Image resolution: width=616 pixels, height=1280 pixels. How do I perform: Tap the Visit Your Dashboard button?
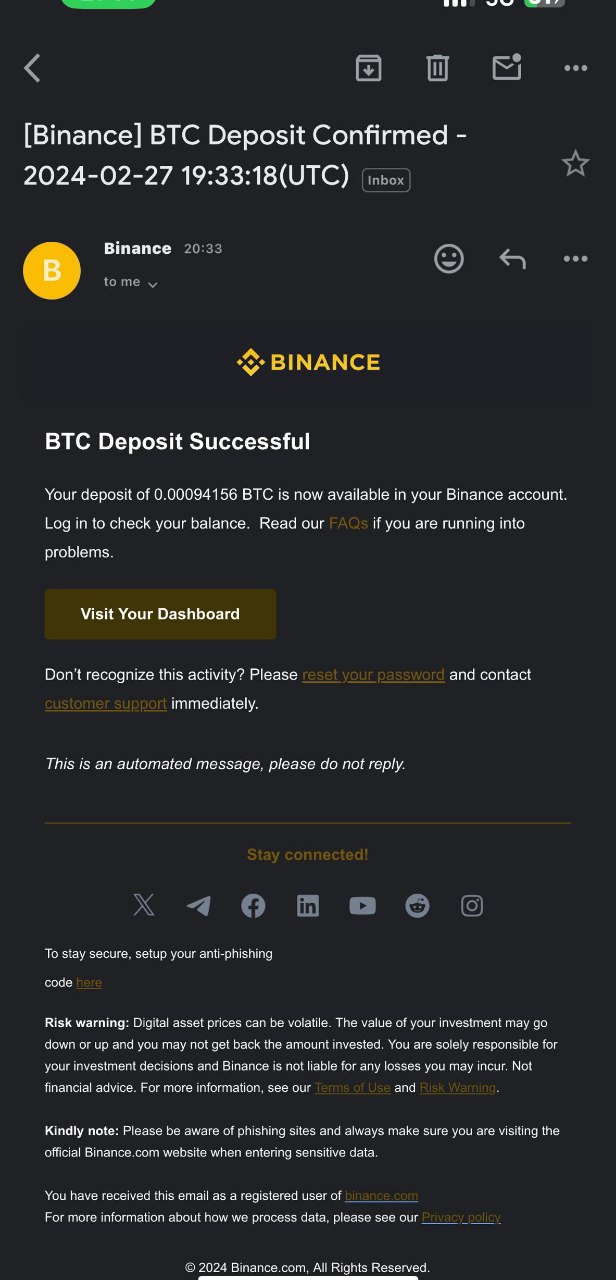click(160, 614)
